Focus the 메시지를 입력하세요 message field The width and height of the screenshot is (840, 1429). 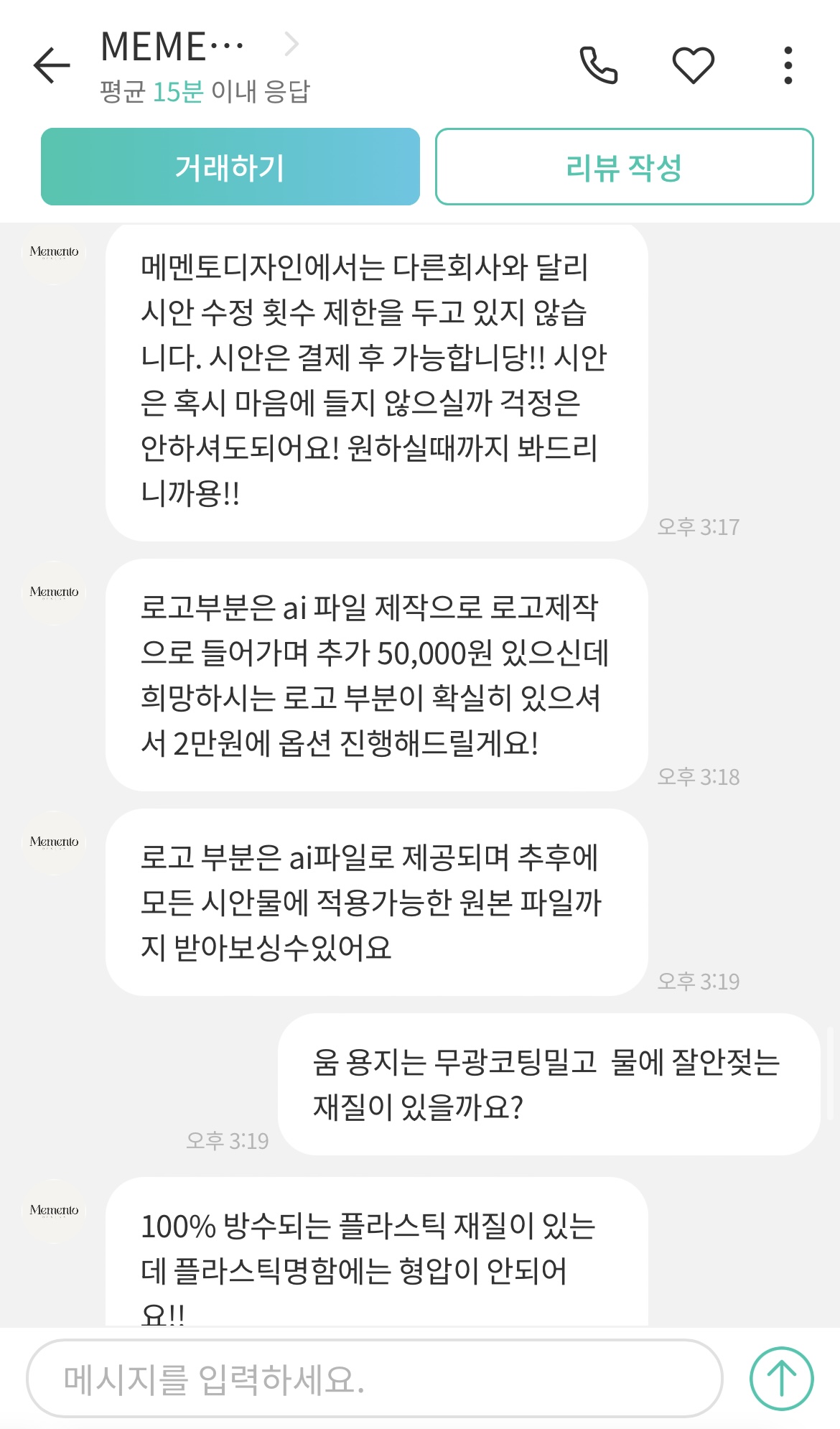point(374,1379)
